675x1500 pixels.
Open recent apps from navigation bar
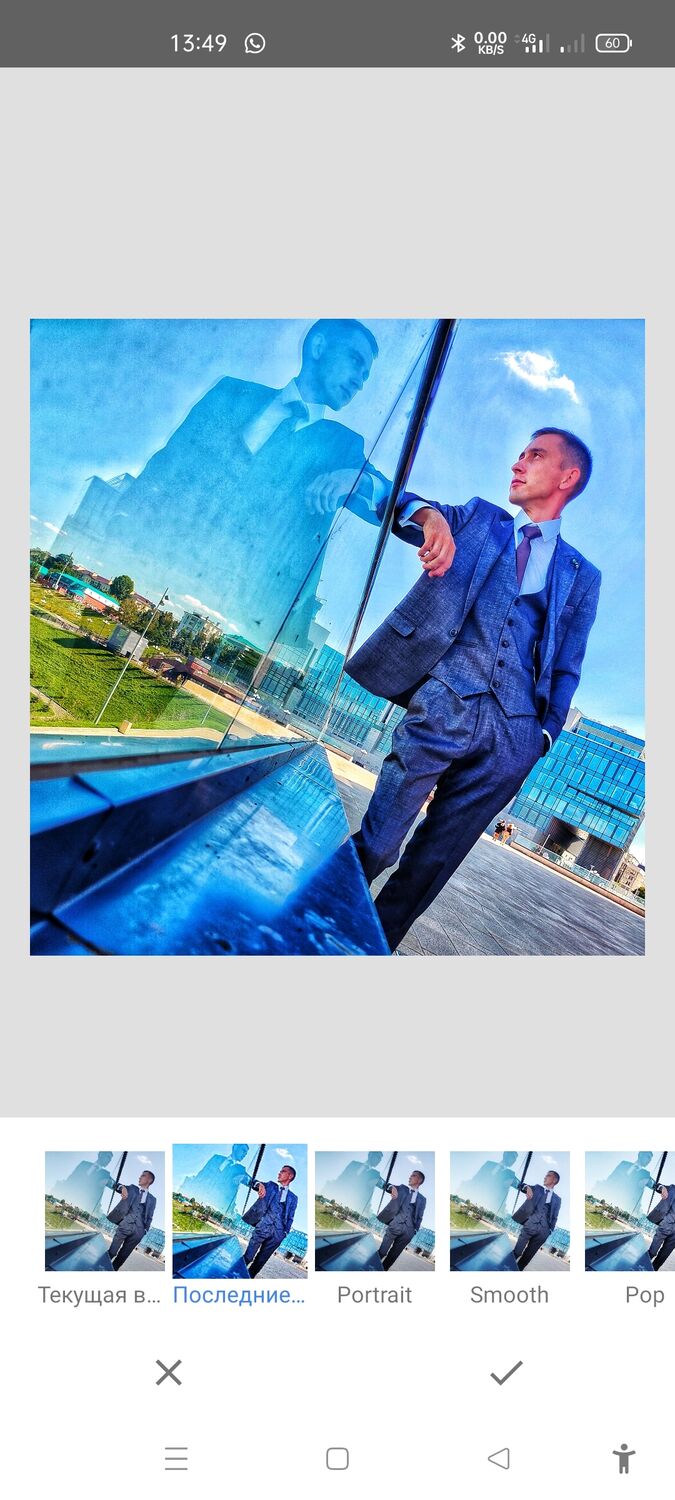(176, 1459)
